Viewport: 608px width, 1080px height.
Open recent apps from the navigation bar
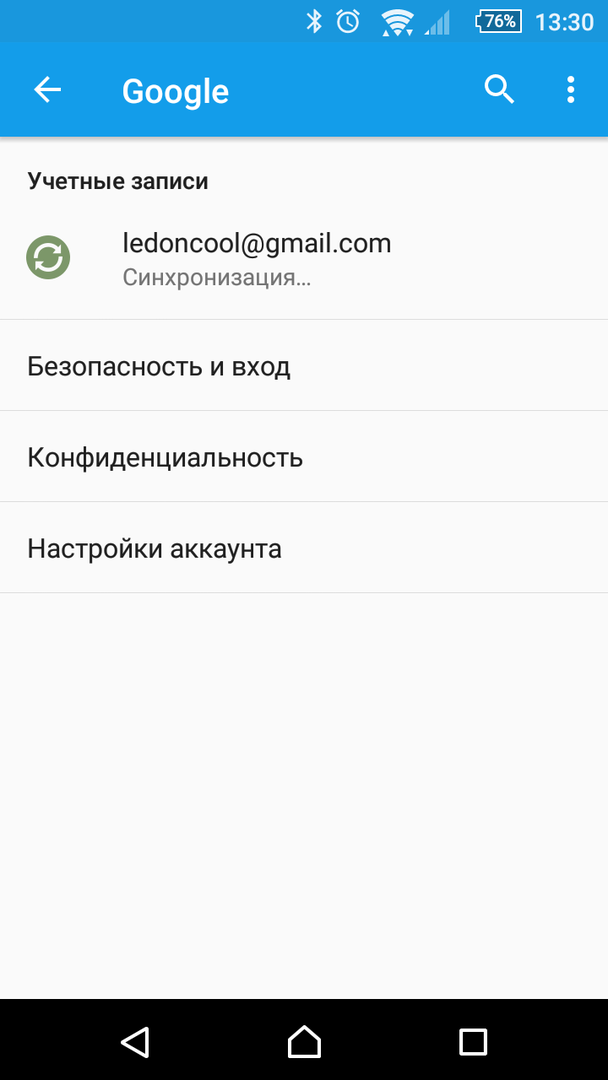click(472, 1041)
